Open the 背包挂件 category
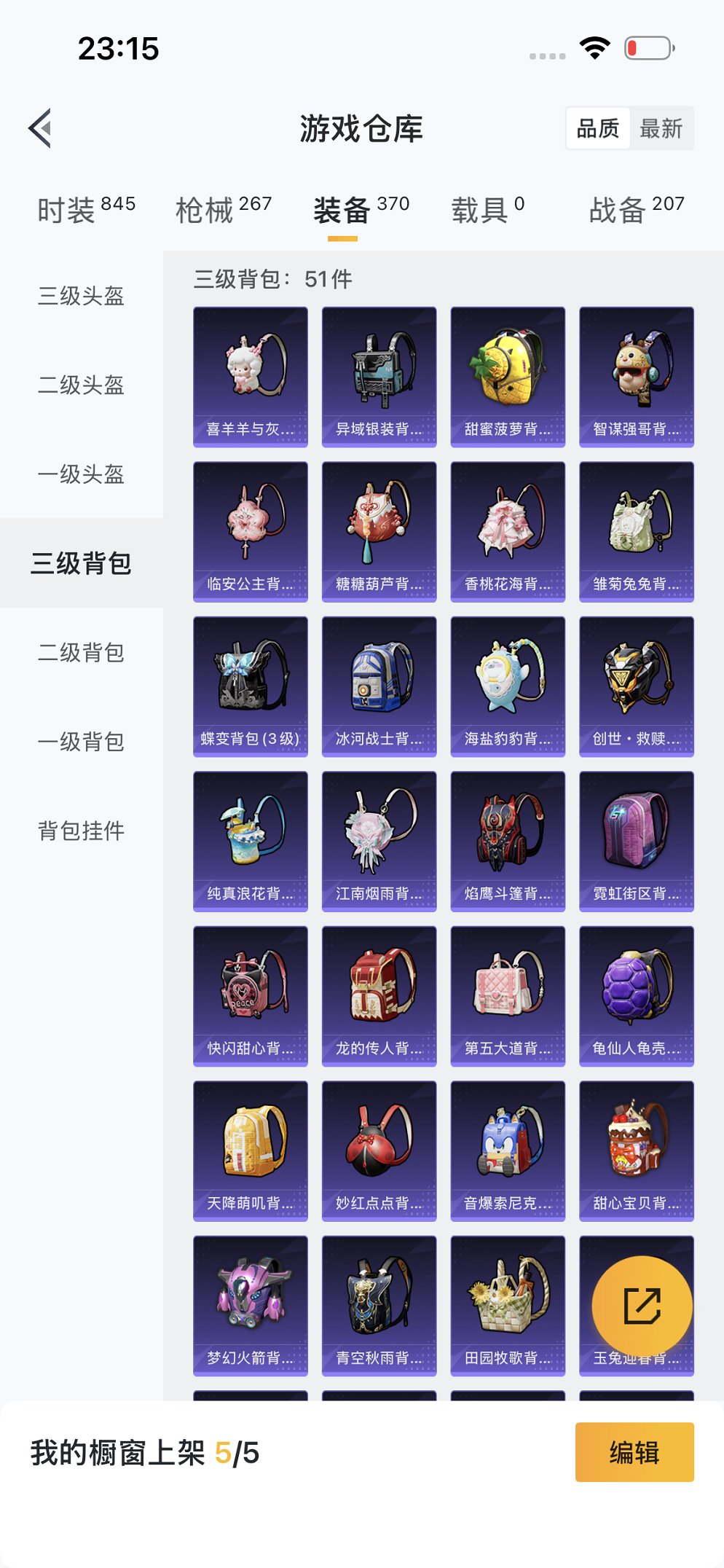 coord(81,831)
